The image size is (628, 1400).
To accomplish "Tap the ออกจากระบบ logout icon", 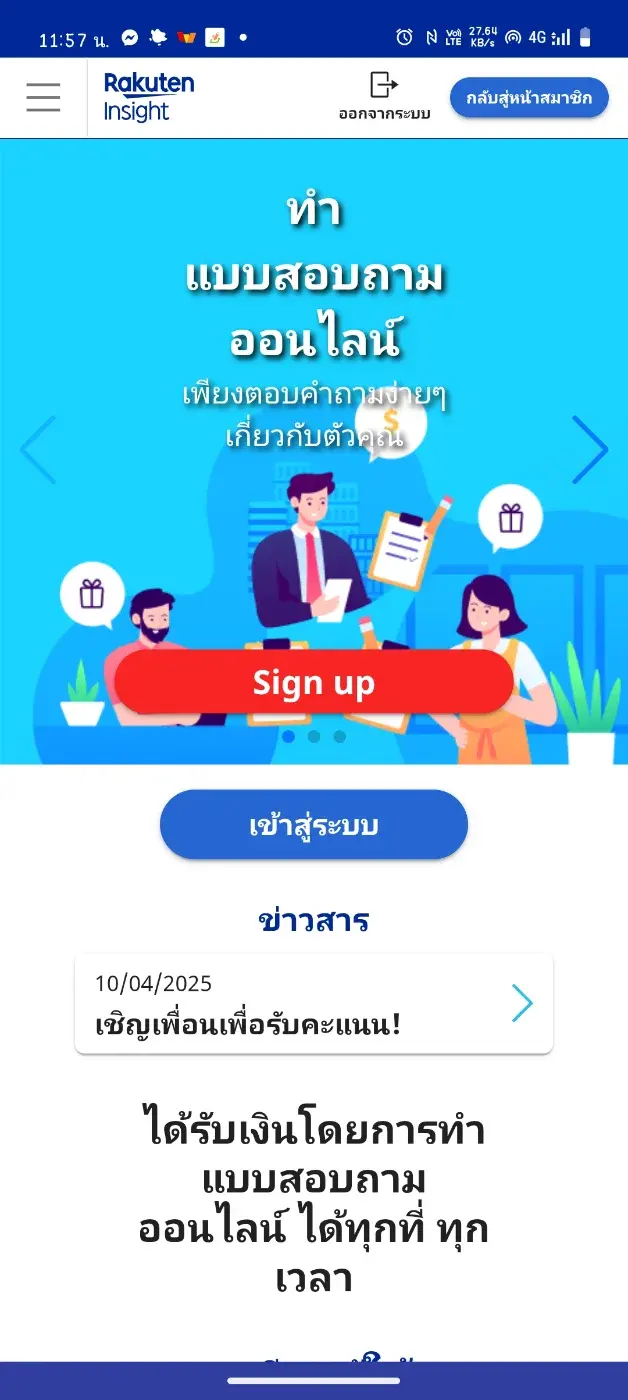I will (384, 88).
